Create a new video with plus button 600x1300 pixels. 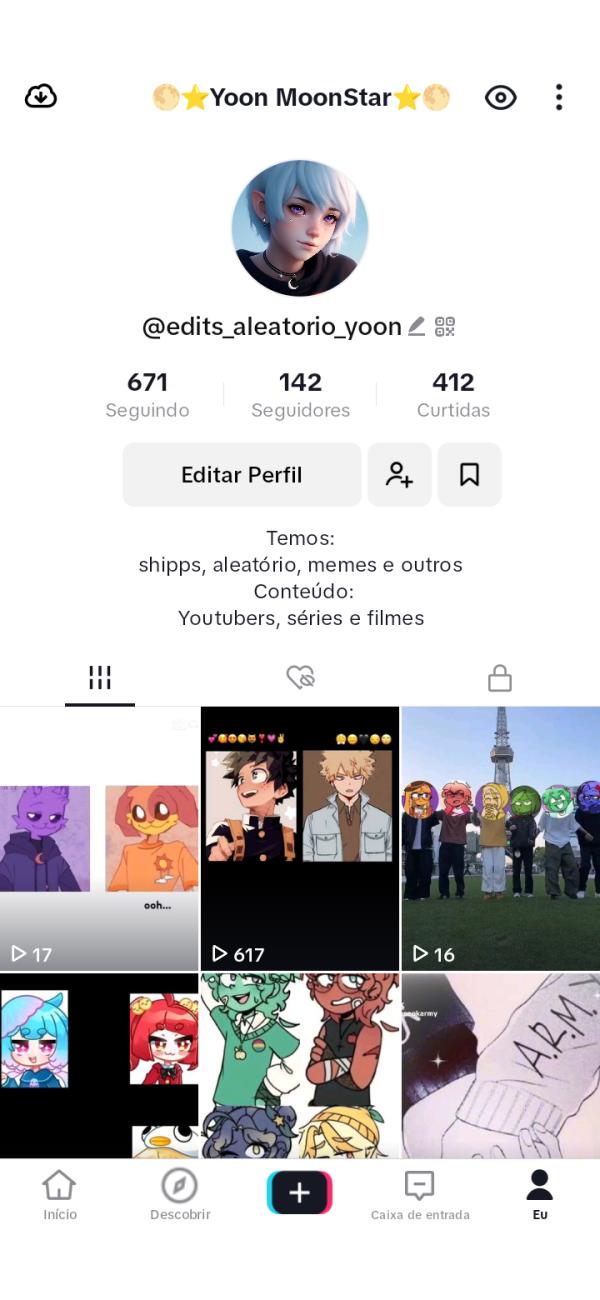point(299,1192)
